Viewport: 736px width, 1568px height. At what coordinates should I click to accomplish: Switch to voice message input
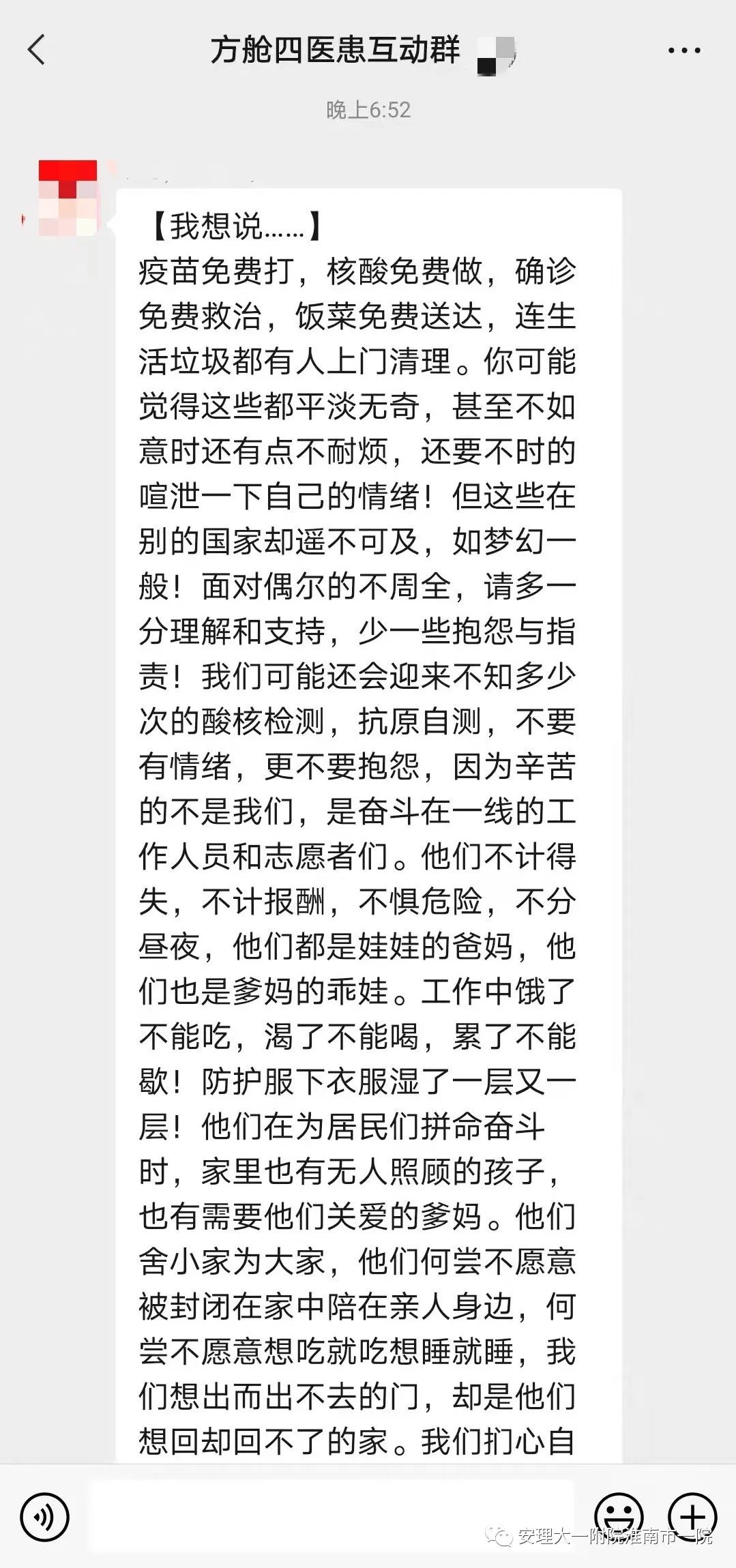[x=45, y=1517]
